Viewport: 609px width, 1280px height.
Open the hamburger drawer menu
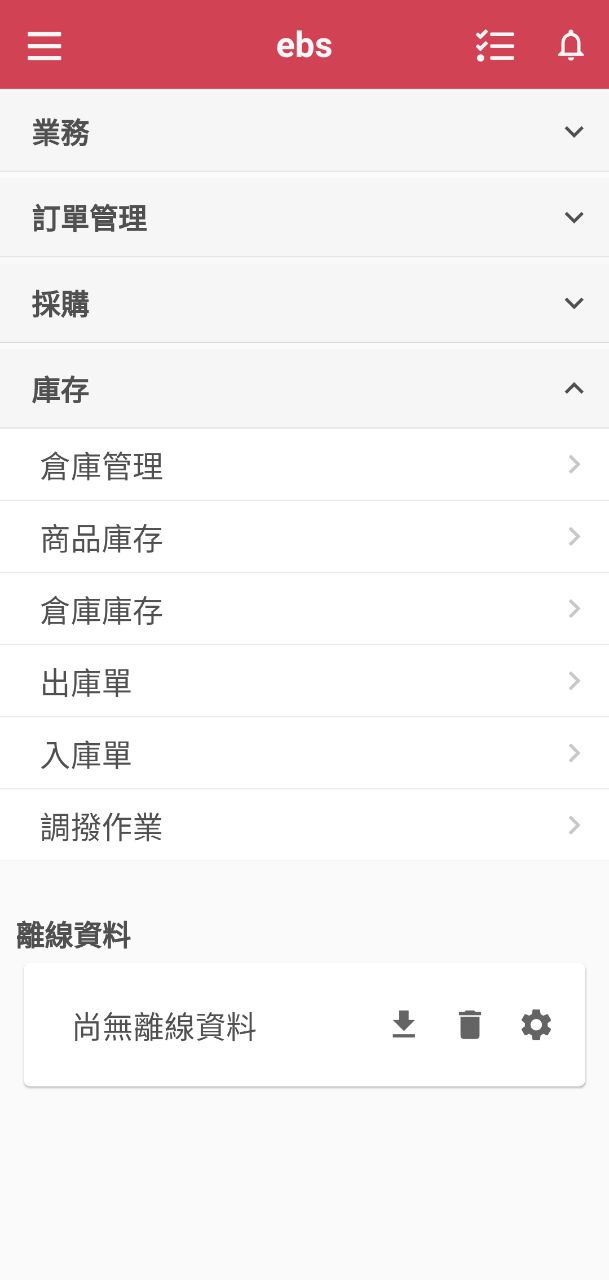(44, 46)
